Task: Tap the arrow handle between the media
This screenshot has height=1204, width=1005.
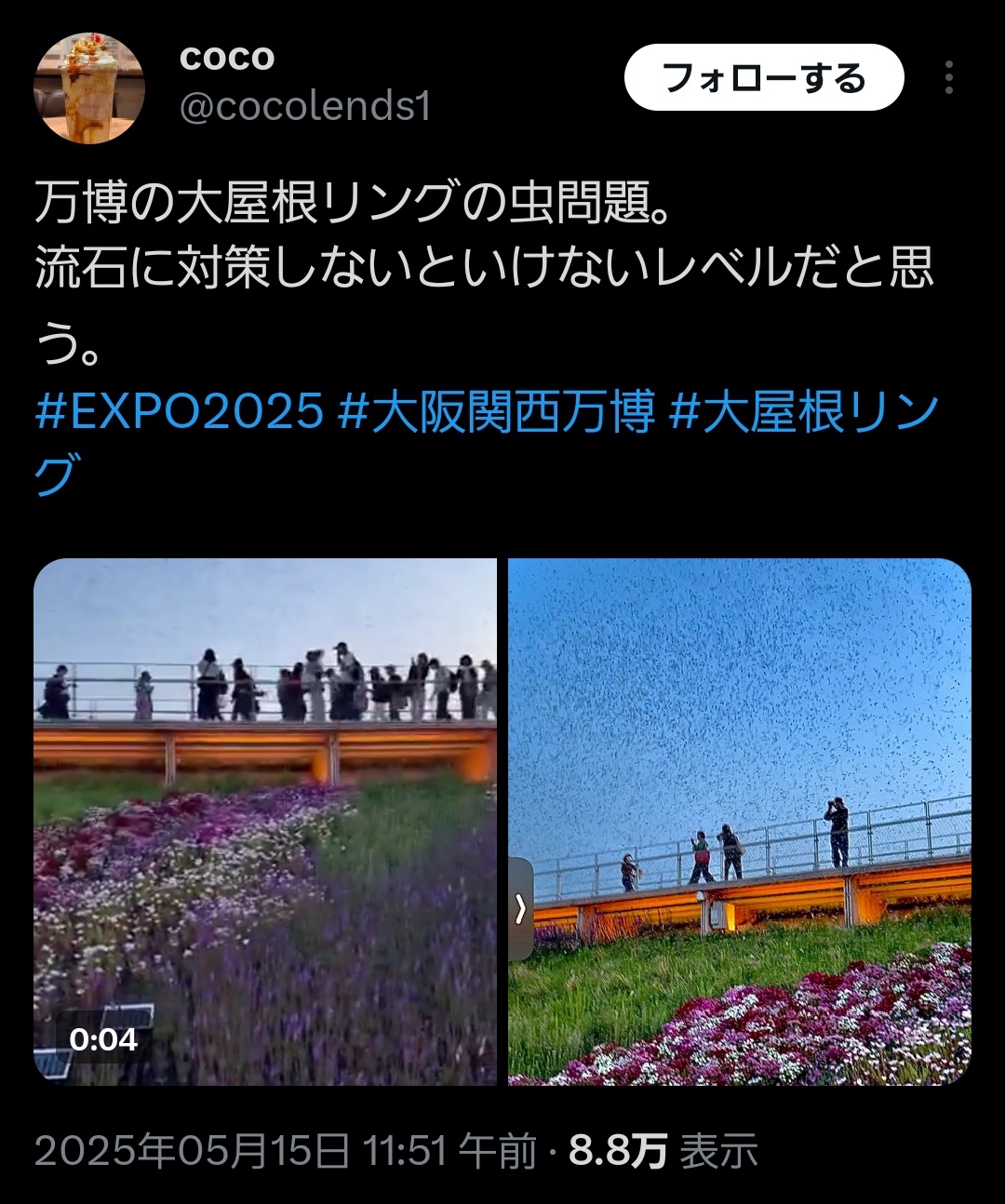Action: click(521, 909)
